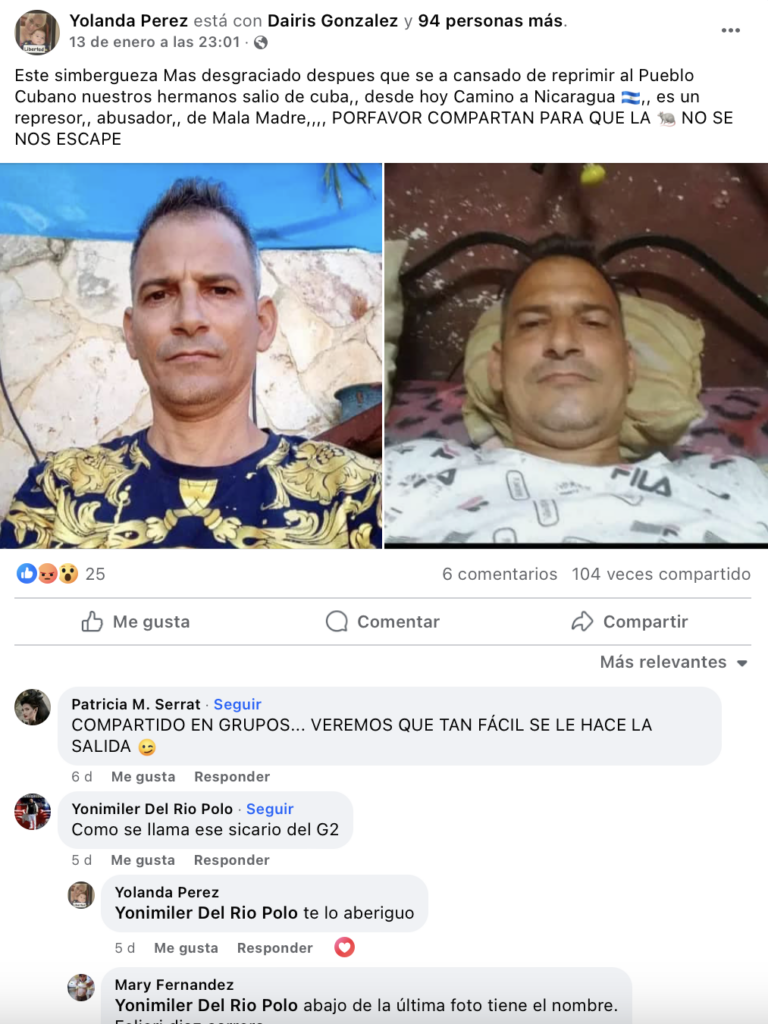Like Patricia M. Serrat's comment
768x1024 pixels.
(142, 776)
